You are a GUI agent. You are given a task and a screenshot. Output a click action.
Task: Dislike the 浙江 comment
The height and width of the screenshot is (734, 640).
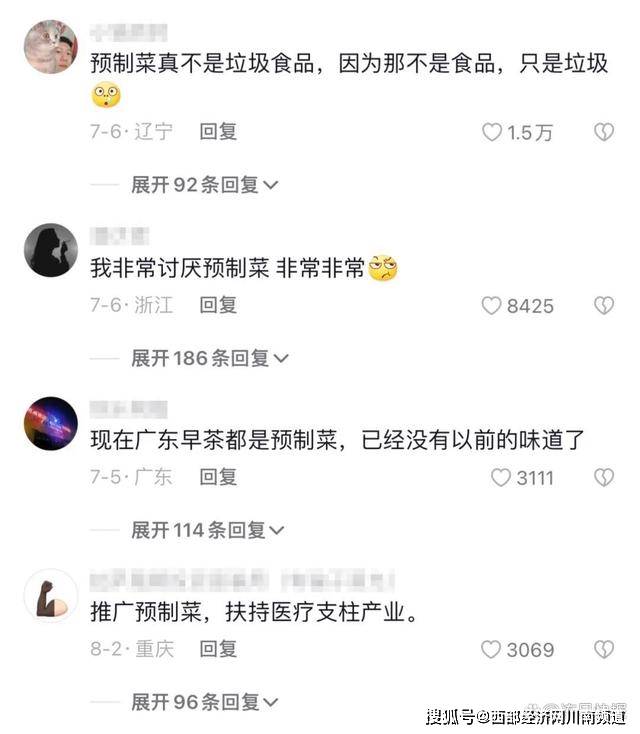click(603, 306)
